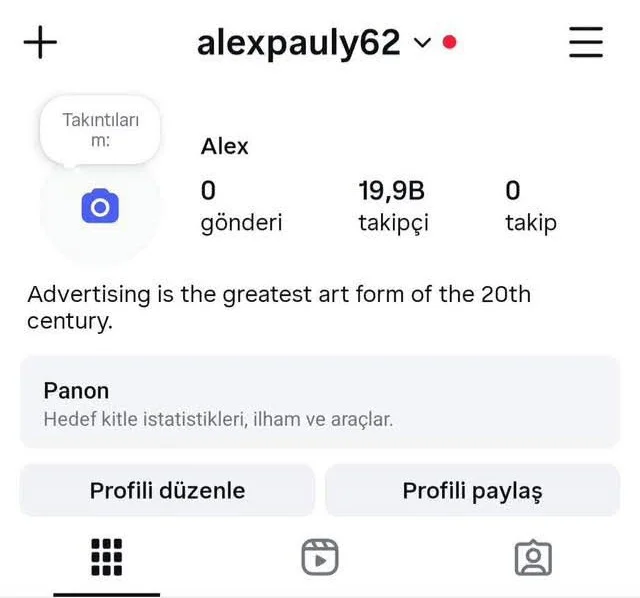Tap Profili düzenle button
The width and height of the screenshot is (640, 598).
click(x=167, y=490)
